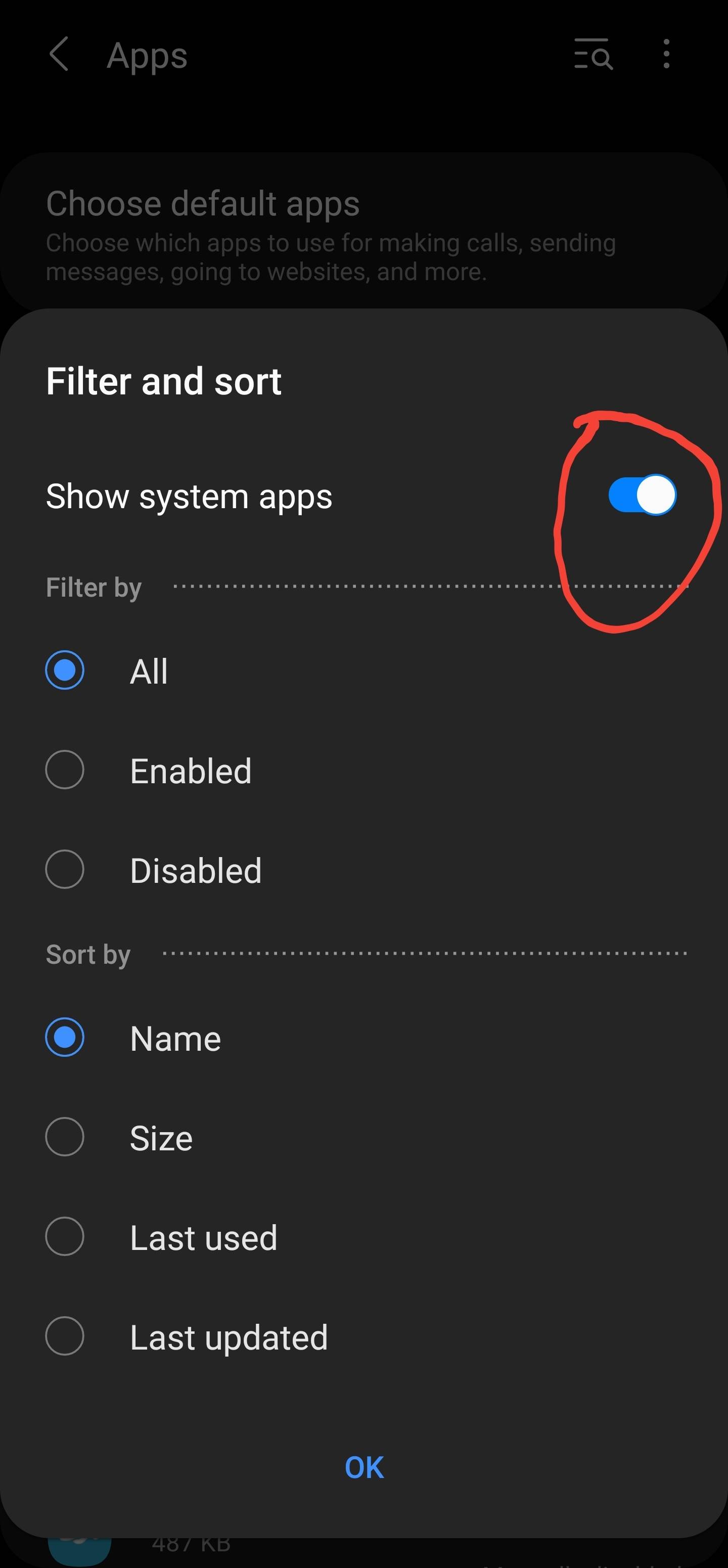Choose the Disabled filter option
This screenshot has width=728, height=1568.
[x=65, y=869]
